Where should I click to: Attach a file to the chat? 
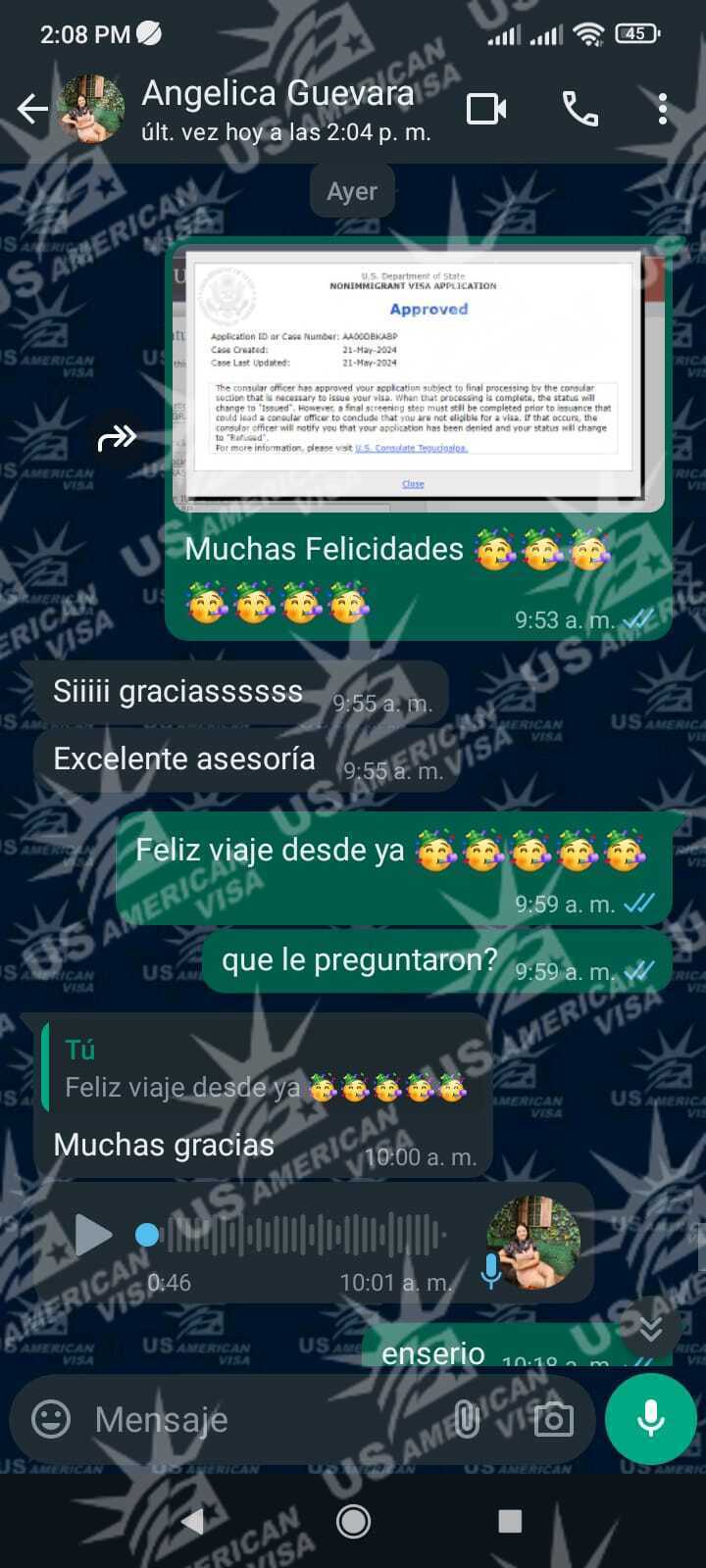click(x=467, y=1419)
